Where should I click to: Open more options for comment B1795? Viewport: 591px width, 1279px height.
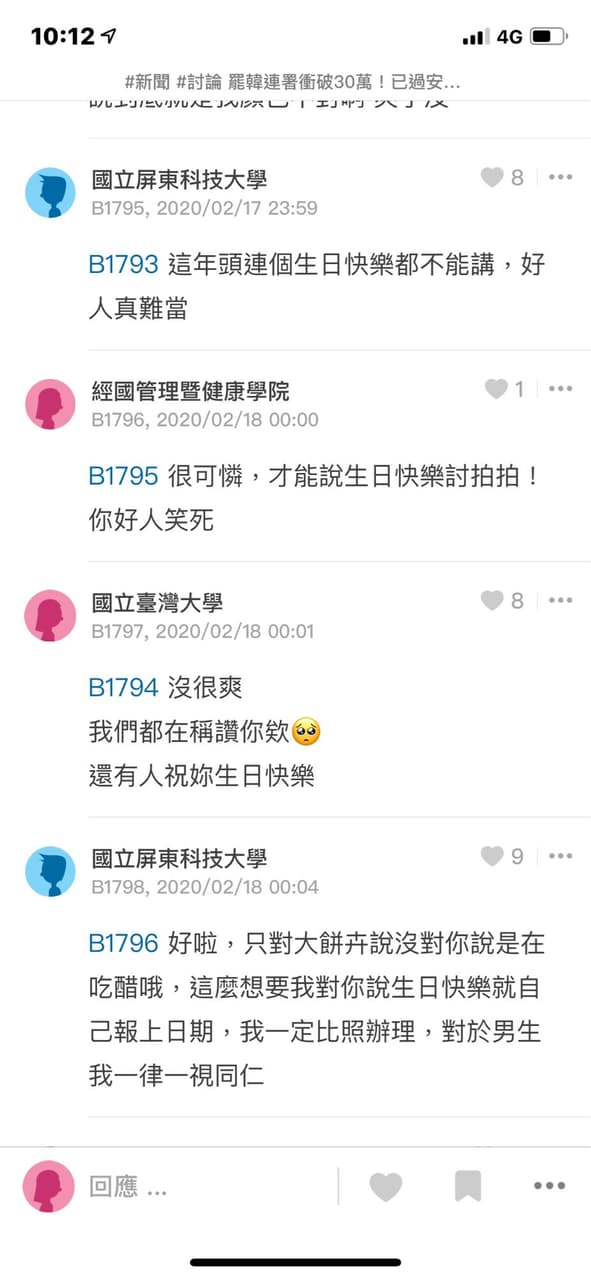click(x=560, y=178)
